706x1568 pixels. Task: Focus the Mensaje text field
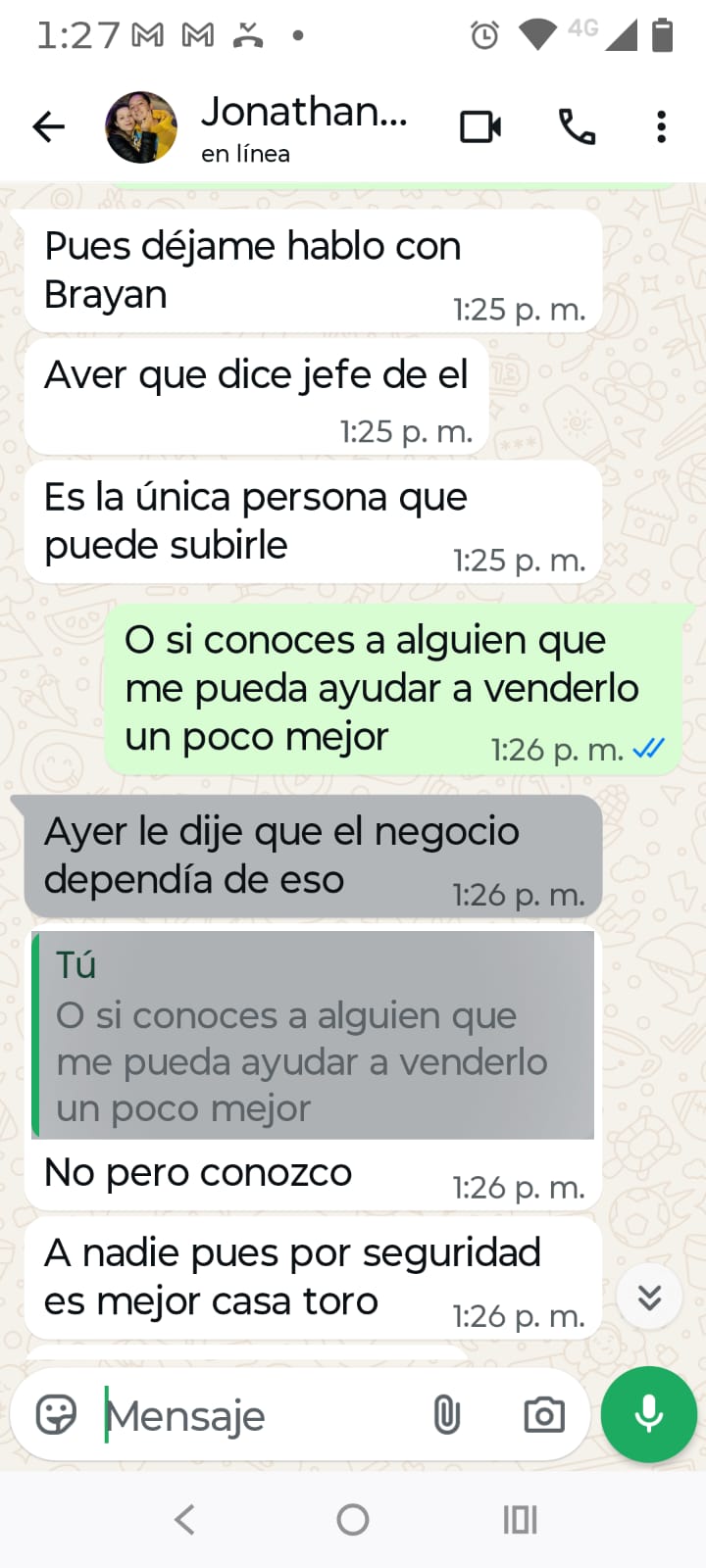(x=255, y=1415)
